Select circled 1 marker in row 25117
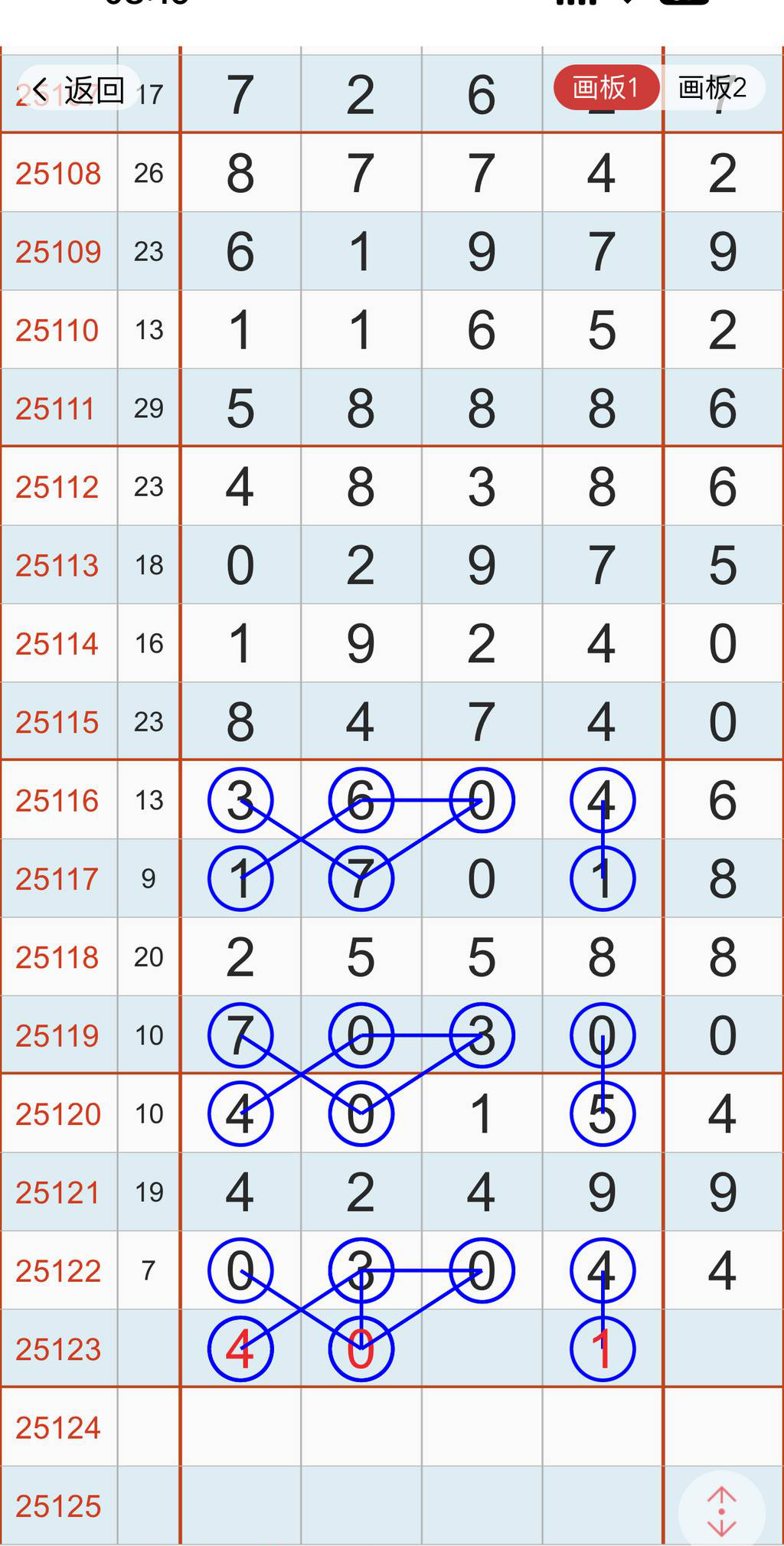Viewport: 784px width, 1546px height. (602, 879)
